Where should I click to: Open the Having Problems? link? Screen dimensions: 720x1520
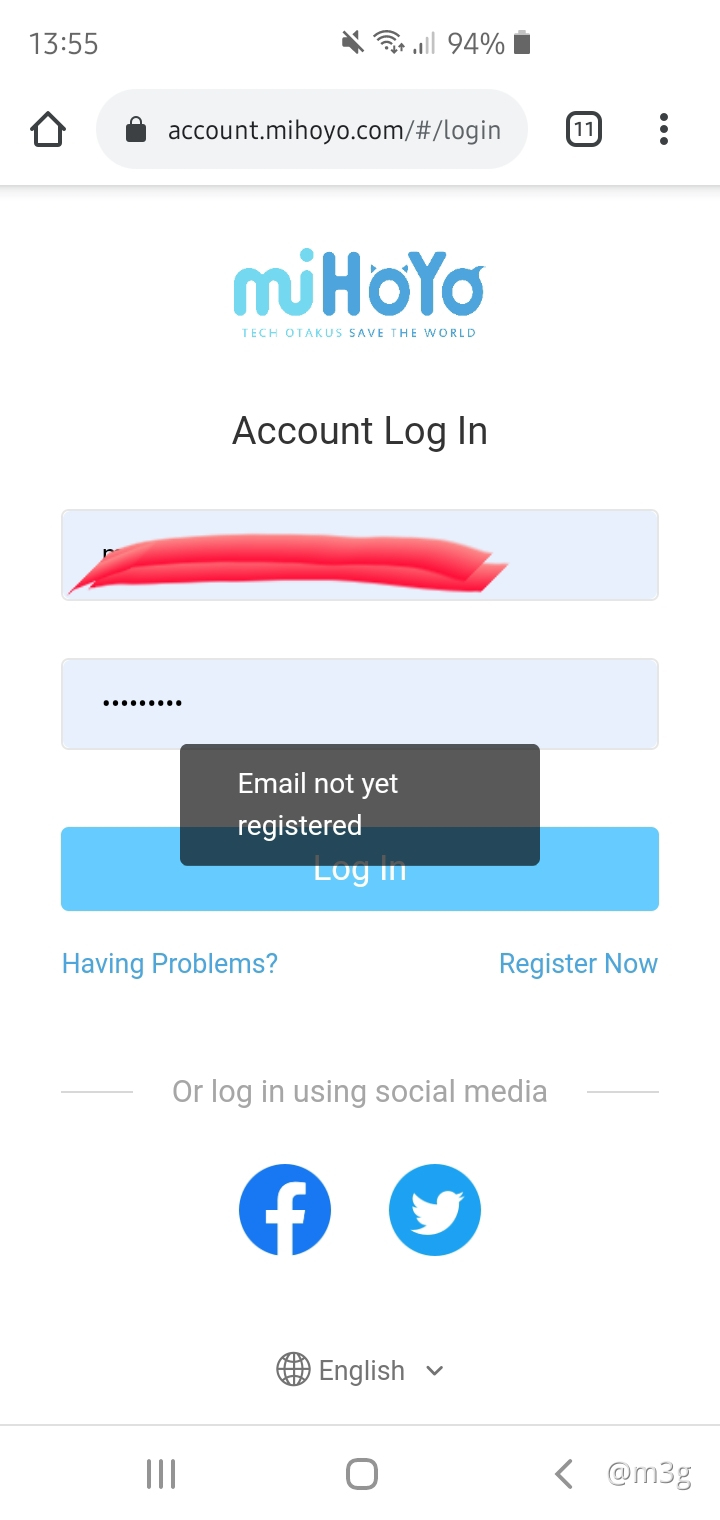pos(170,964)
